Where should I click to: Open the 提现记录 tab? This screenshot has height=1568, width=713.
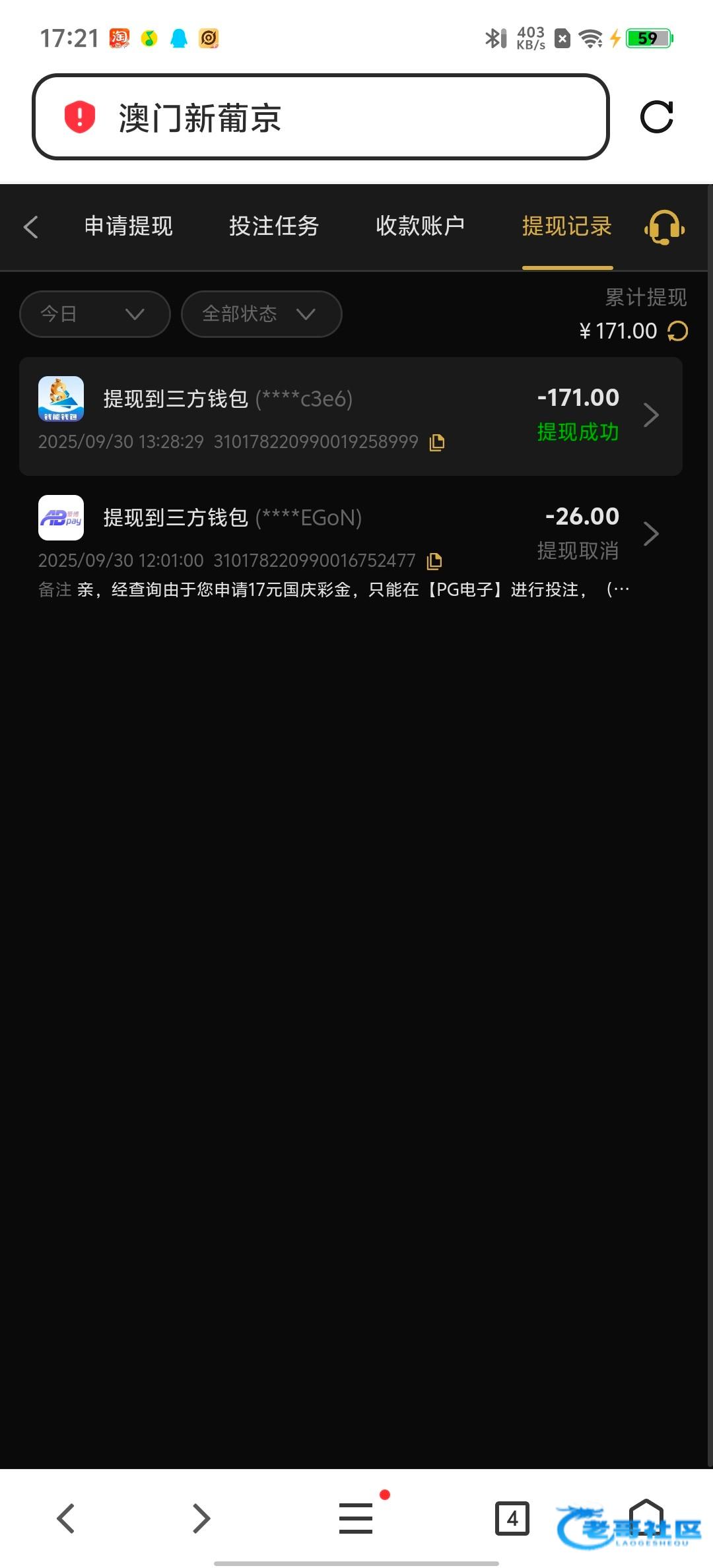click(567, 226)
